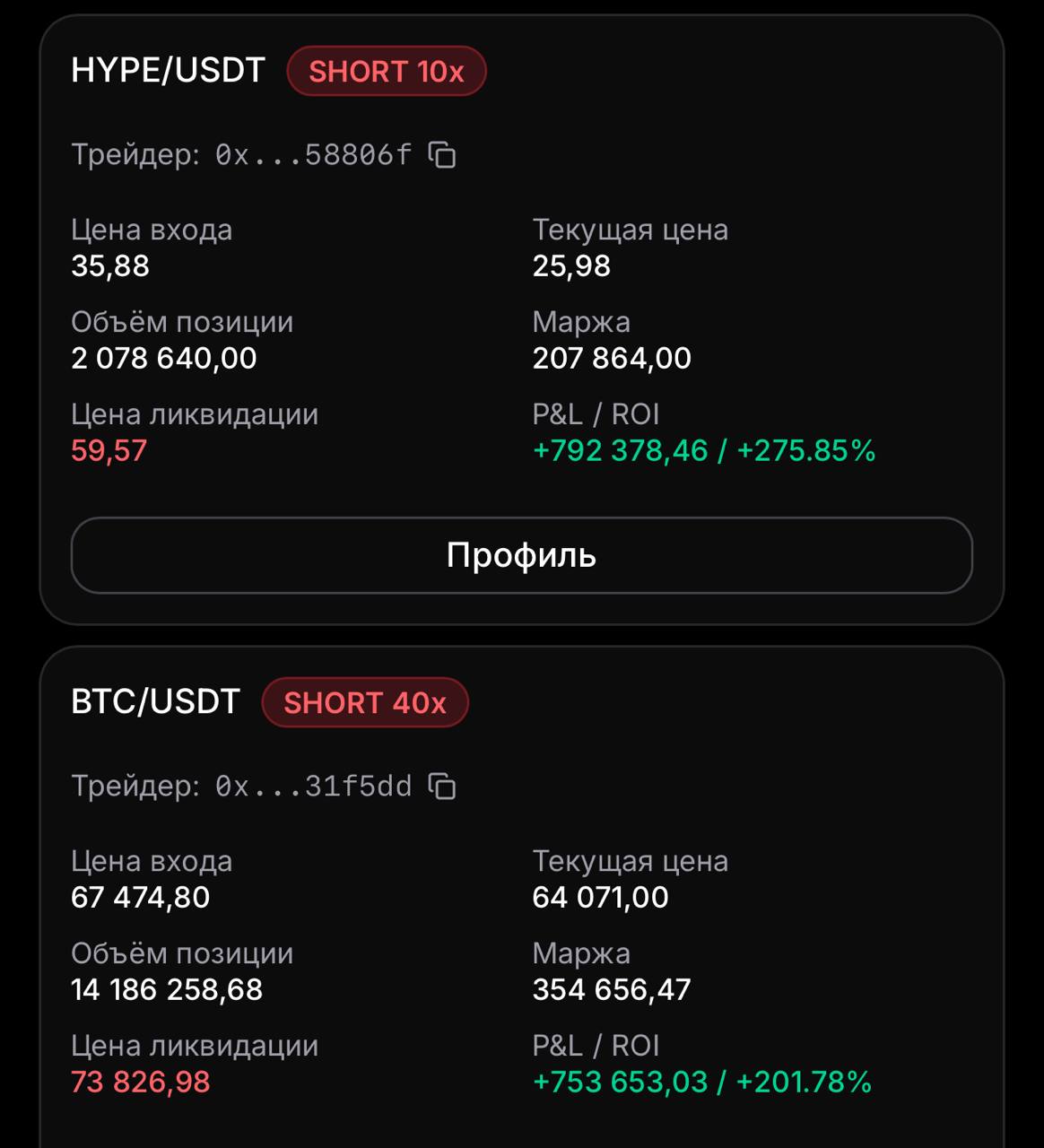
Task: Open Профиль of the HYPE/USDT trader
Action: 521,555
